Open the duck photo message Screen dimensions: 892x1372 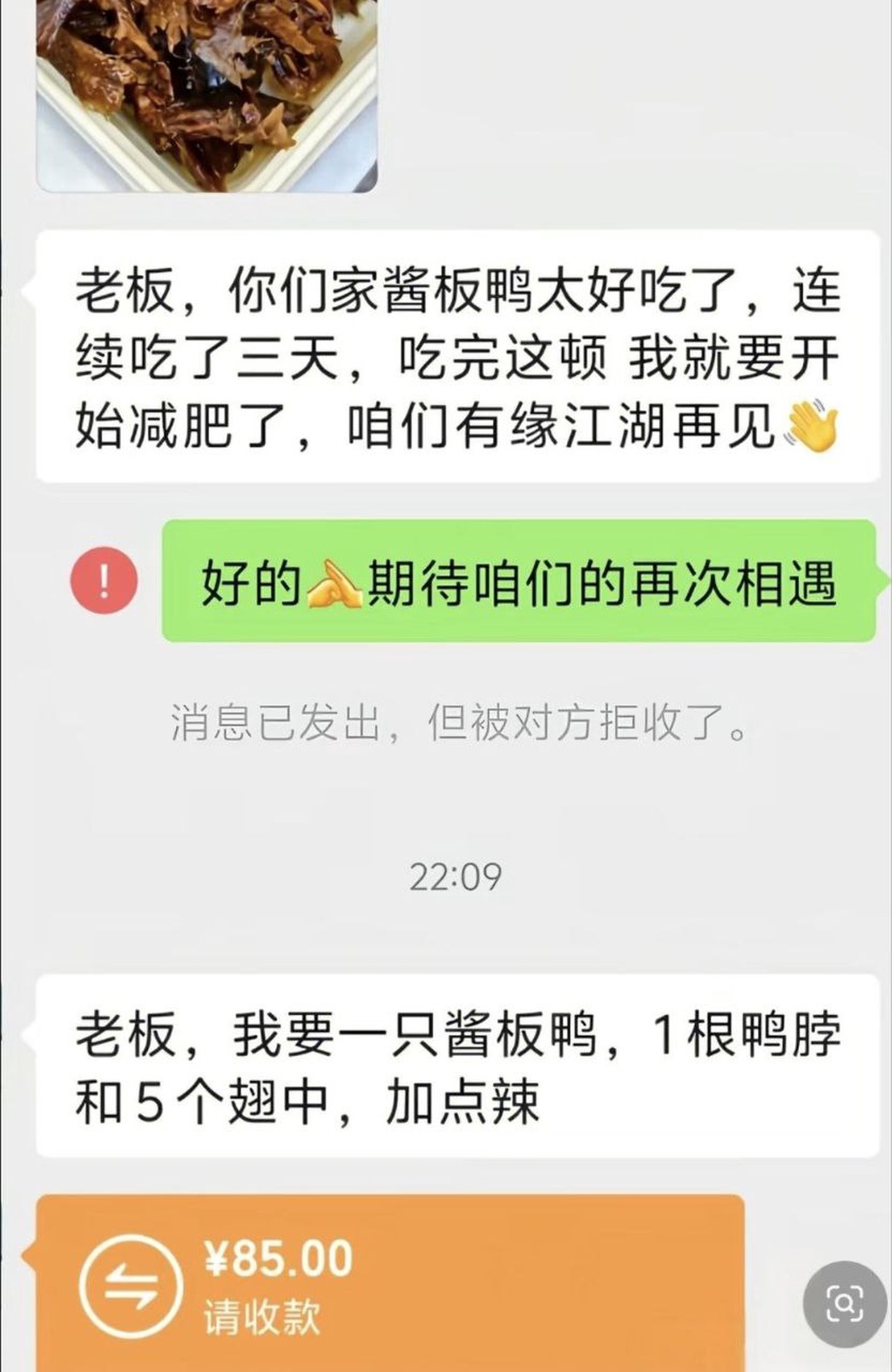pos(206,94)
